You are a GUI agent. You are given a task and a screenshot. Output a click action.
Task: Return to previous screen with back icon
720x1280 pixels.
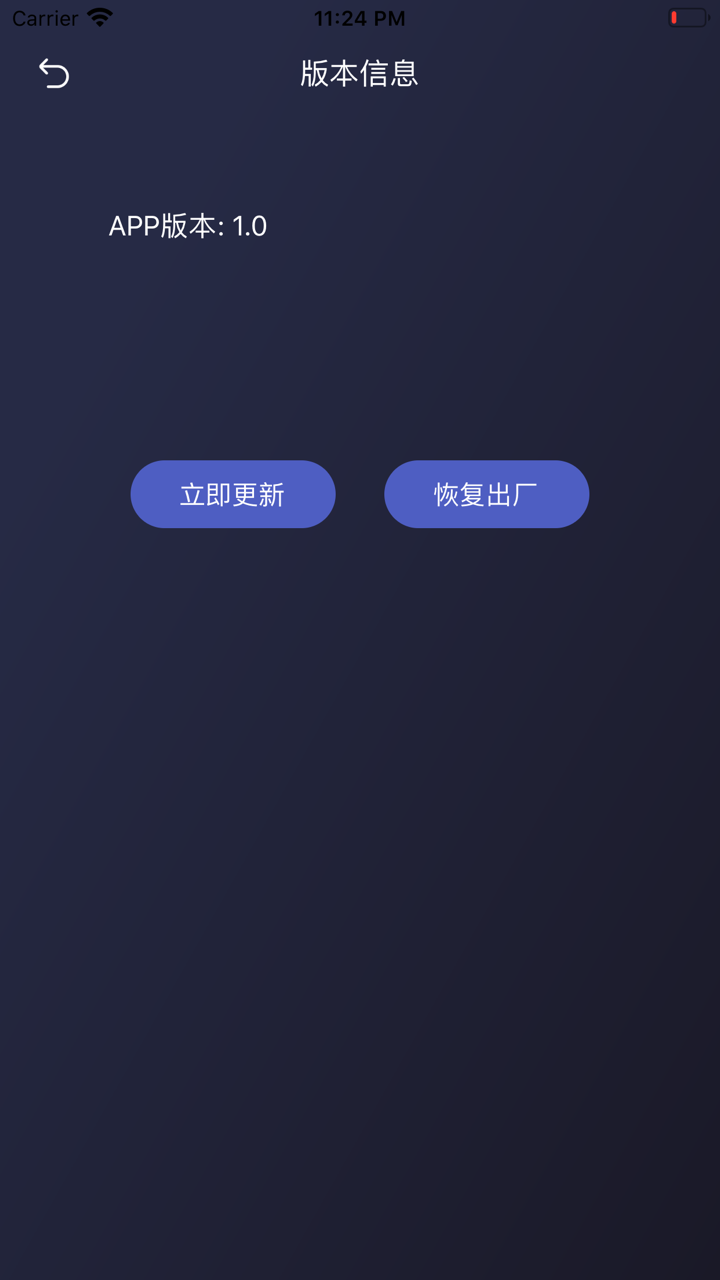55,73
